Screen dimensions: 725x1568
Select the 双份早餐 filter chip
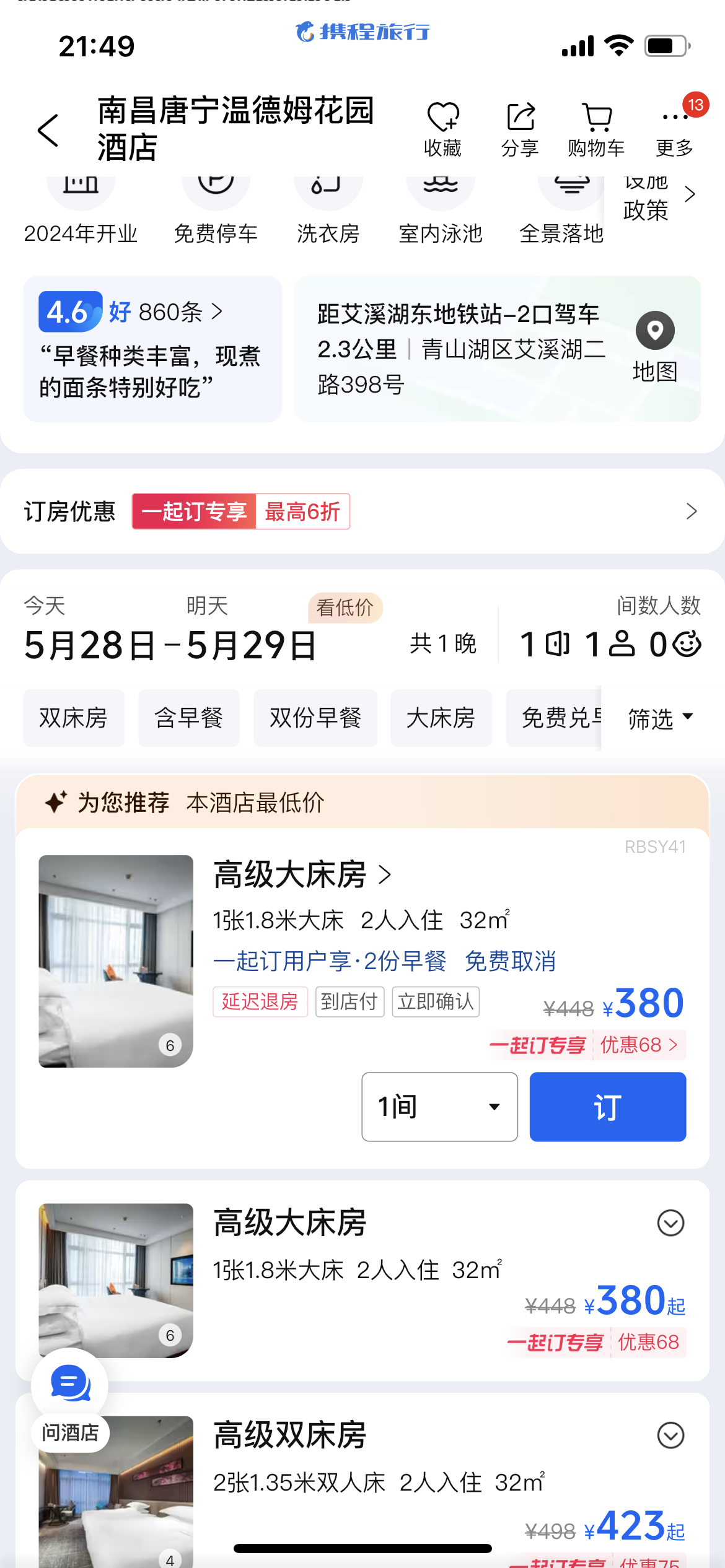(x=315, y=718)
